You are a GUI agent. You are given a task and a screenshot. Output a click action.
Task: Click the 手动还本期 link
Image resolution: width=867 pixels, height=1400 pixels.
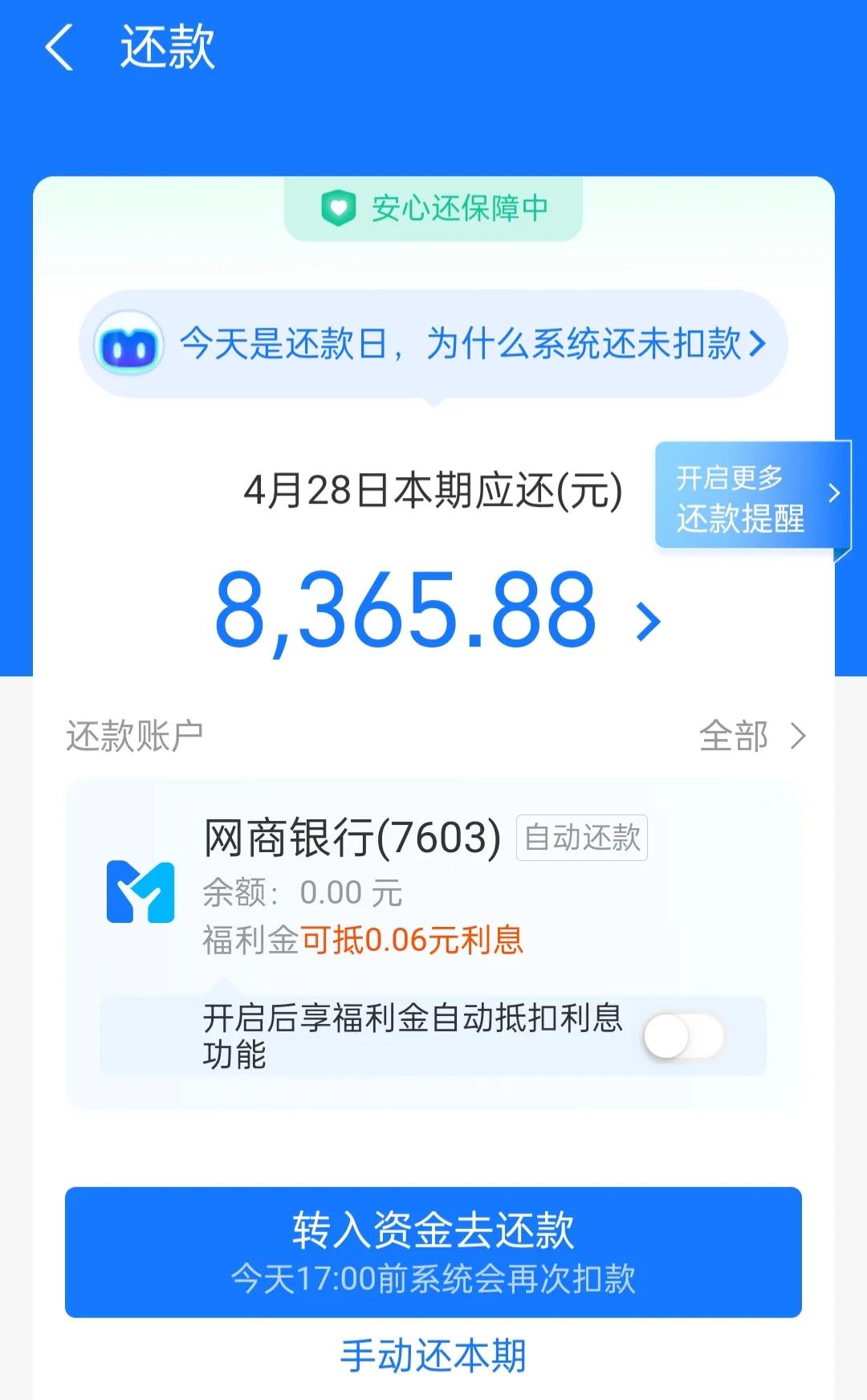pos(433,1355)
